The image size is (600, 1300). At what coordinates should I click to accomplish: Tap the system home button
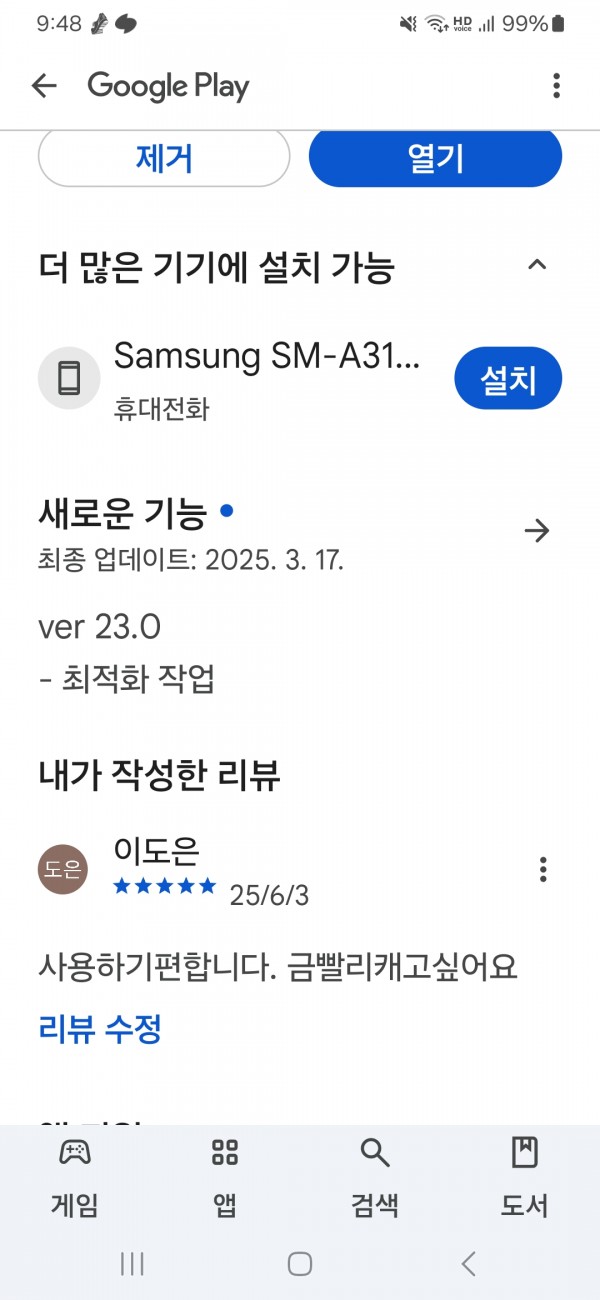pos(300,1263)
